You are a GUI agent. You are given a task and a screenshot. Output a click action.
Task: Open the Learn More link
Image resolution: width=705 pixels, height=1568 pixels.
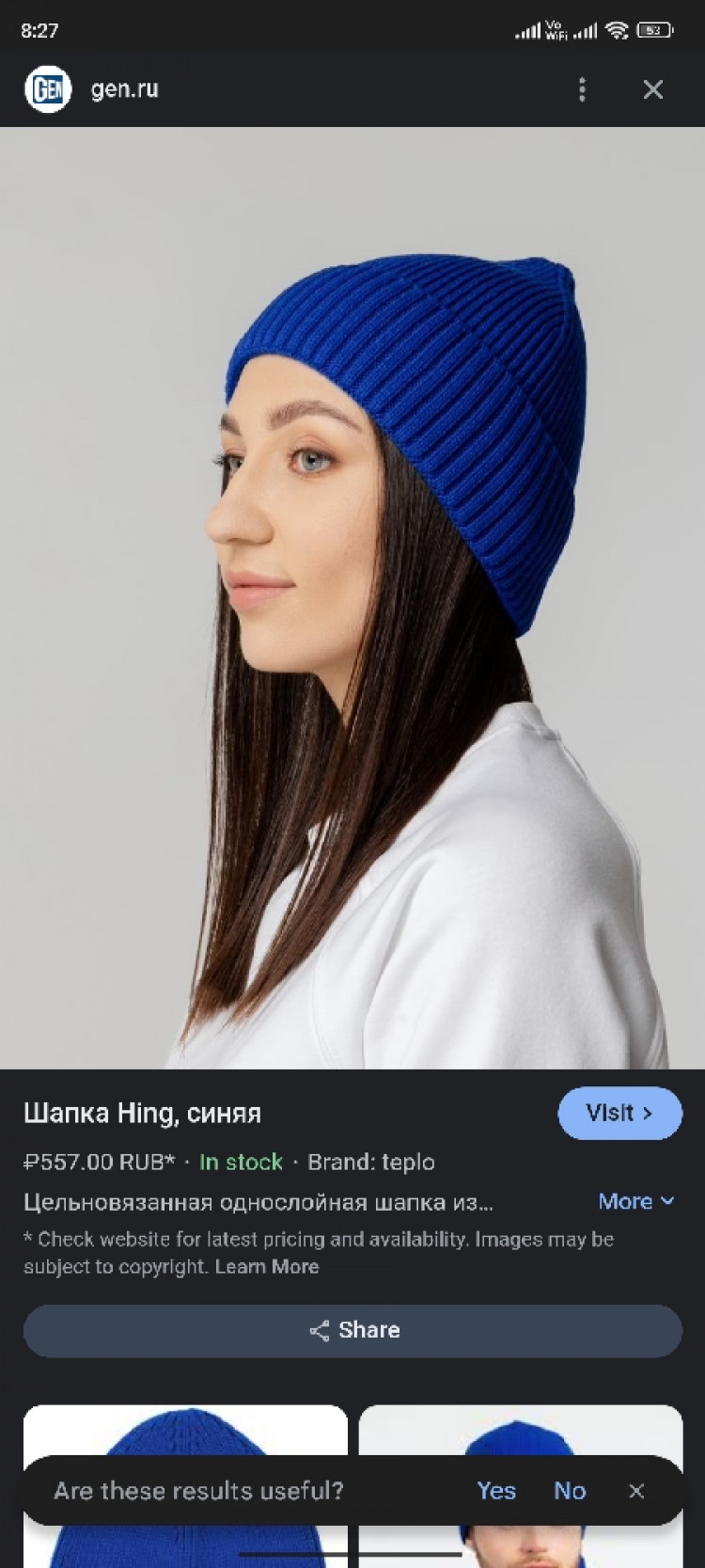267,1267
